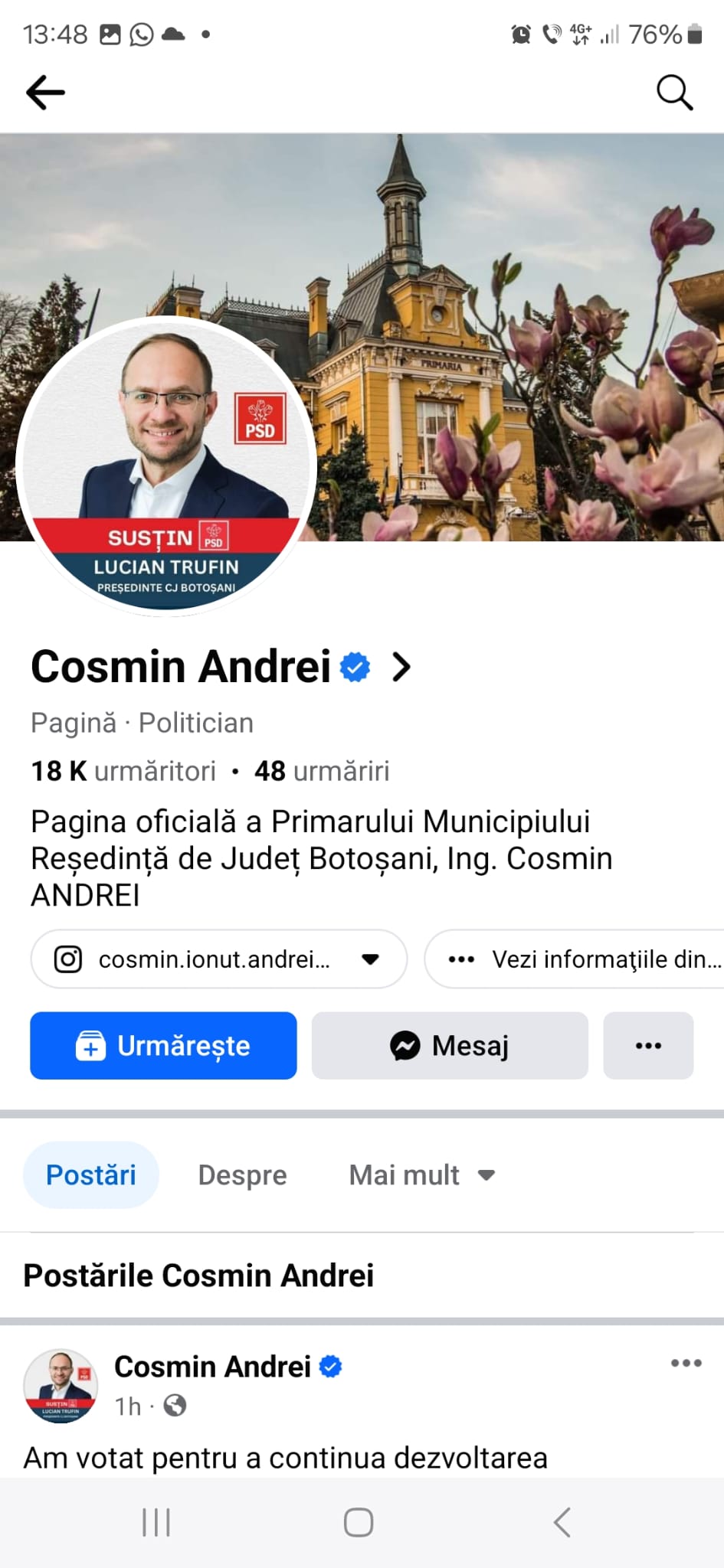Viewport: 724px width, 1568px height.
Task: Open the more options button beside Mesaj
Action: pyautogui.click(x=648, y=1045)
